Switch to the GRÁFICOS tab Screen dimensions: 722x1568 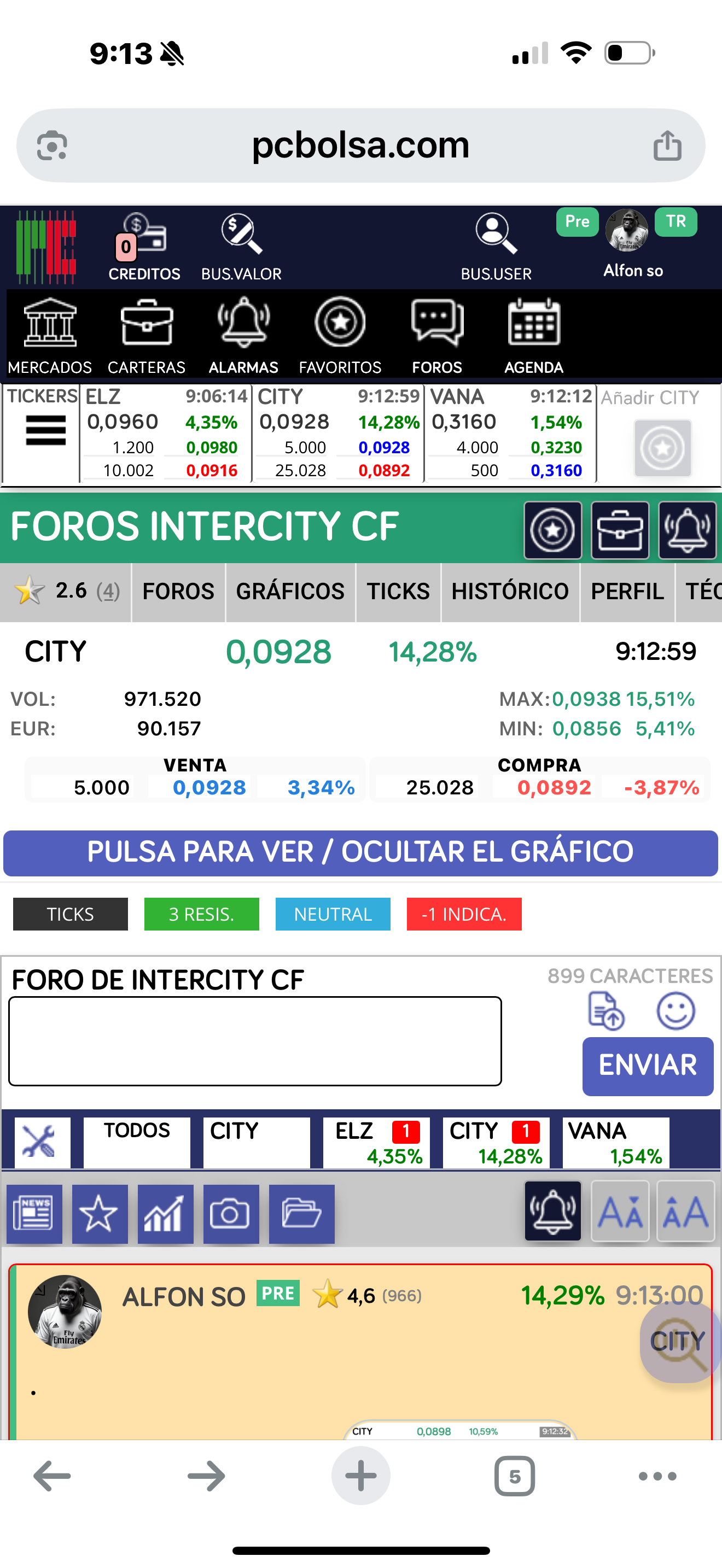[x=290, y=592]
